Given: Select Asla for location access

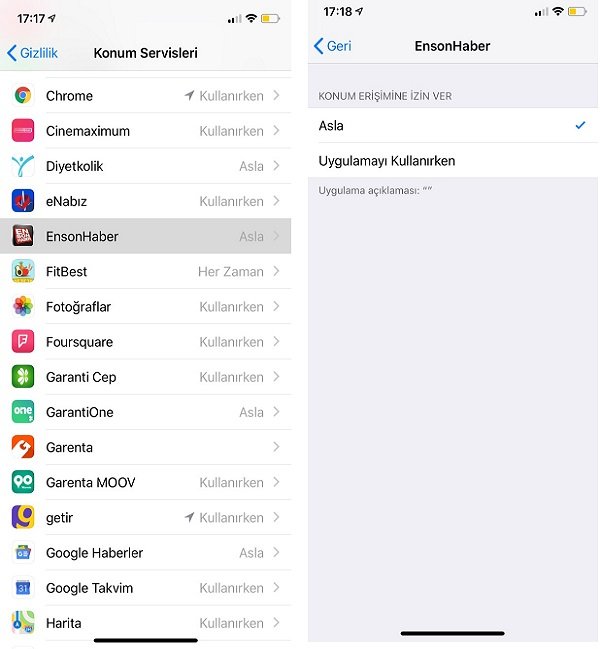Looking at the screenshot, I should pos(452,126).
